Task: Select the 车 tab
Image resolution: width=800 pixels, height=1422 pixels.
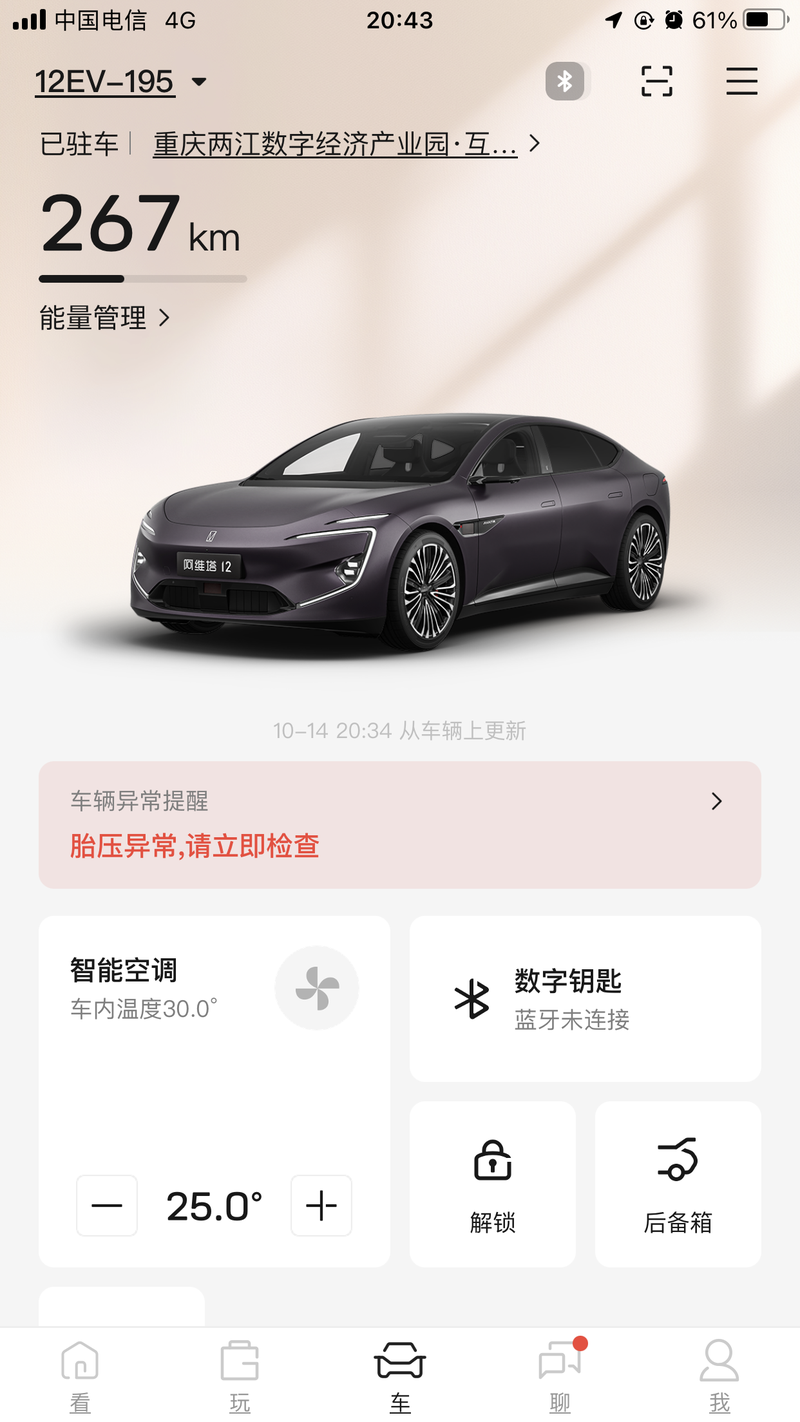Action: click(x=400, y=1376)
